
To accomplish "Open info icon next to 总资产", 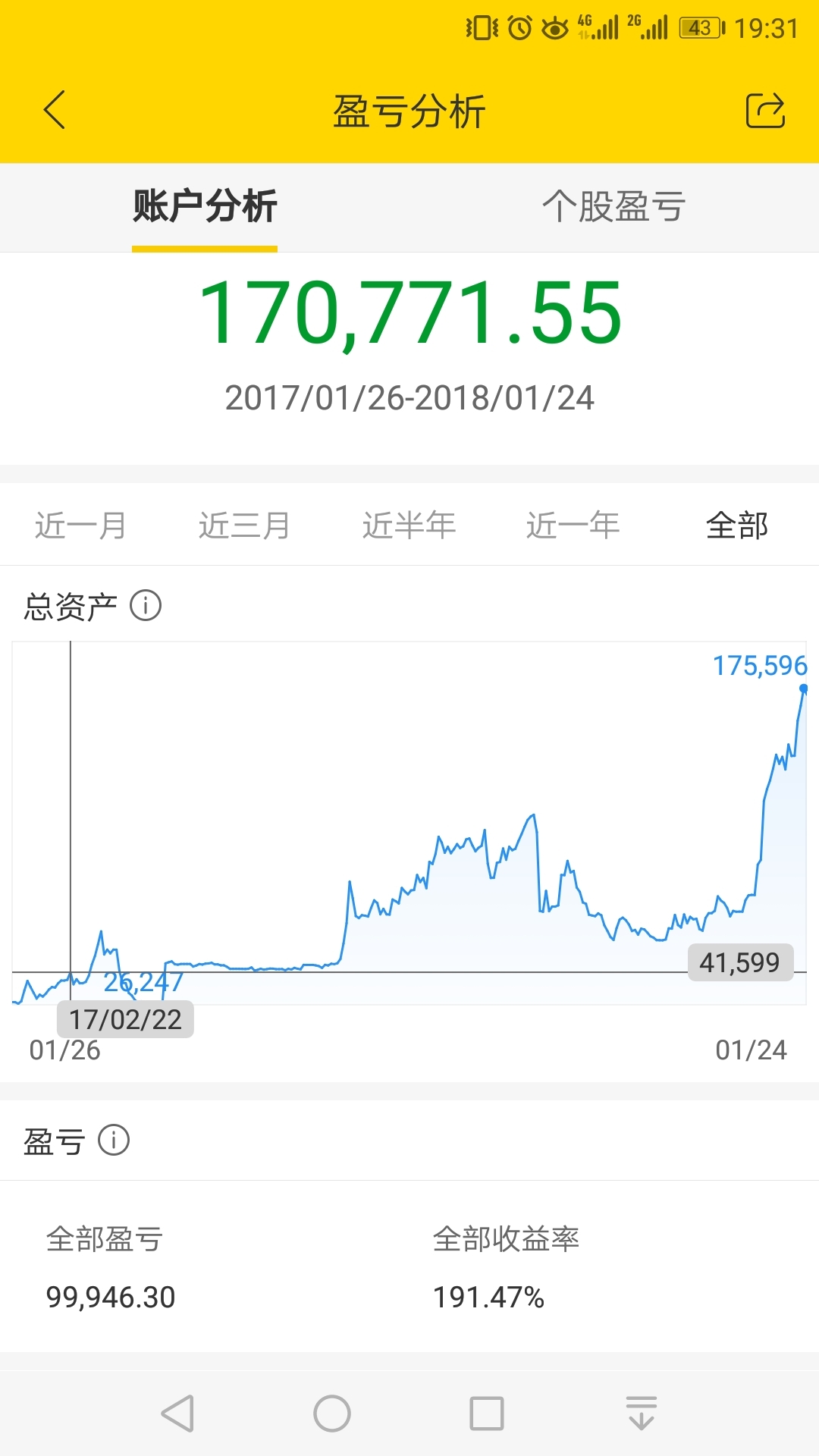I will (x=146, y=606).
